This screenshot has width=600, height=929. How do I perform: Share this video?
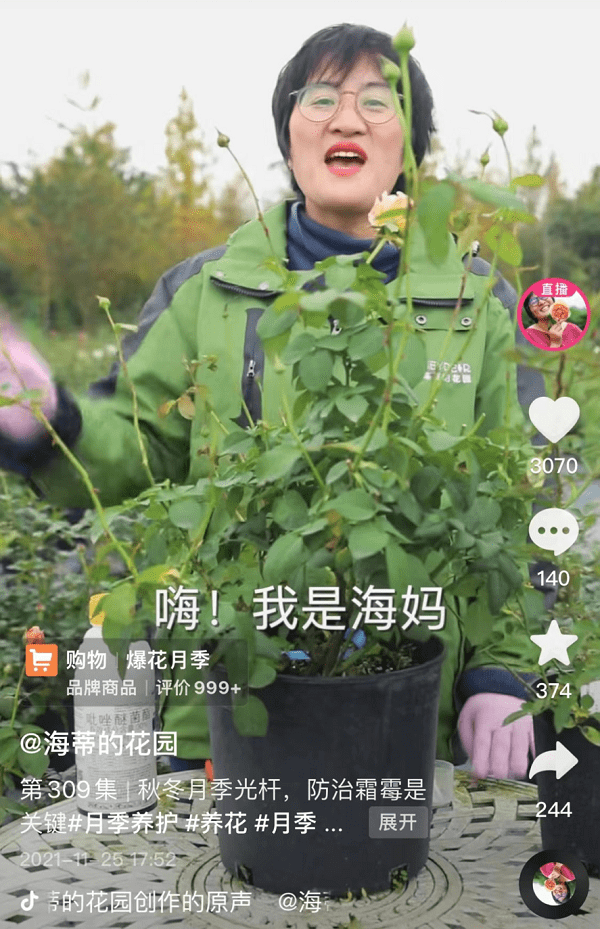pos(553,763)
